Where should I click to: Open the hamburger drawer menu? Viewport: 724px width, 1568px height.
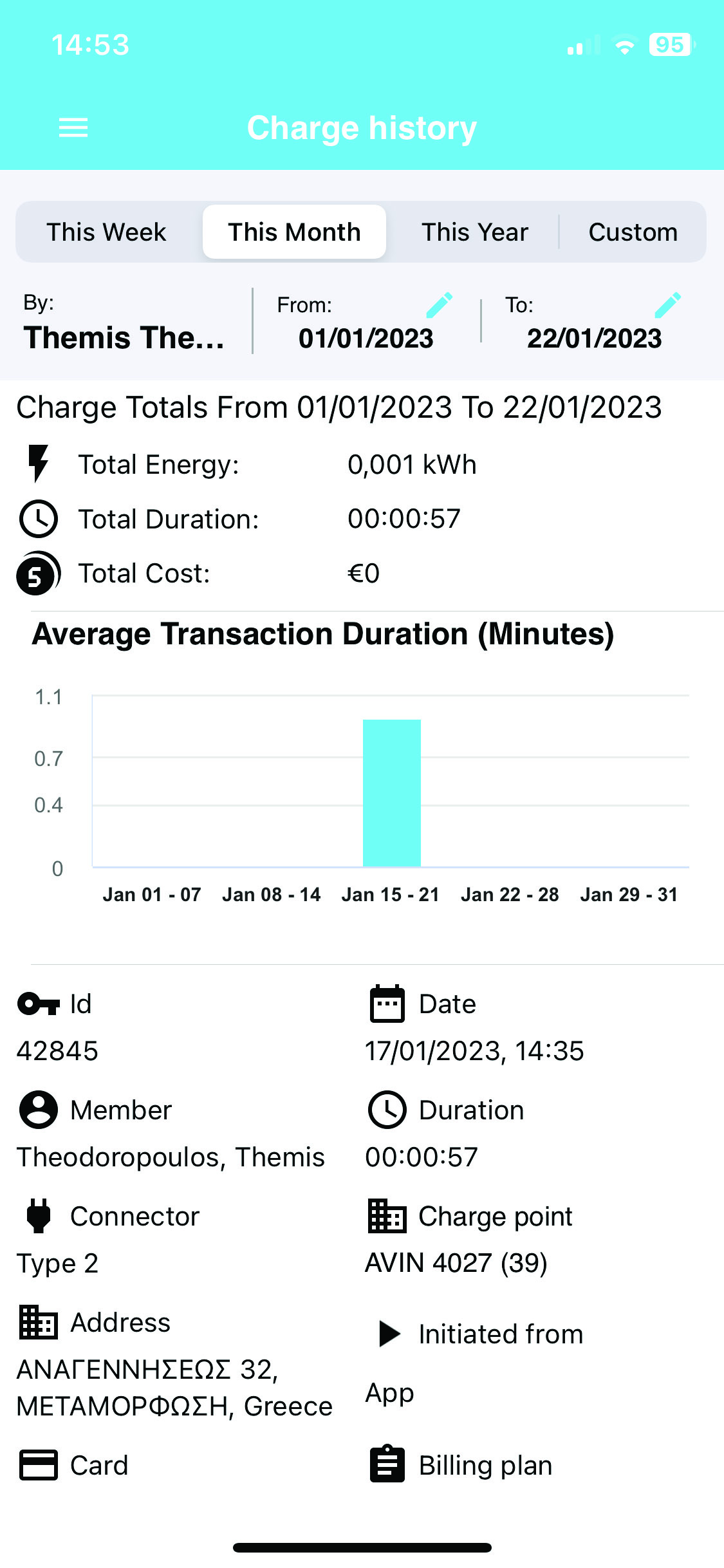click(73, 128)
